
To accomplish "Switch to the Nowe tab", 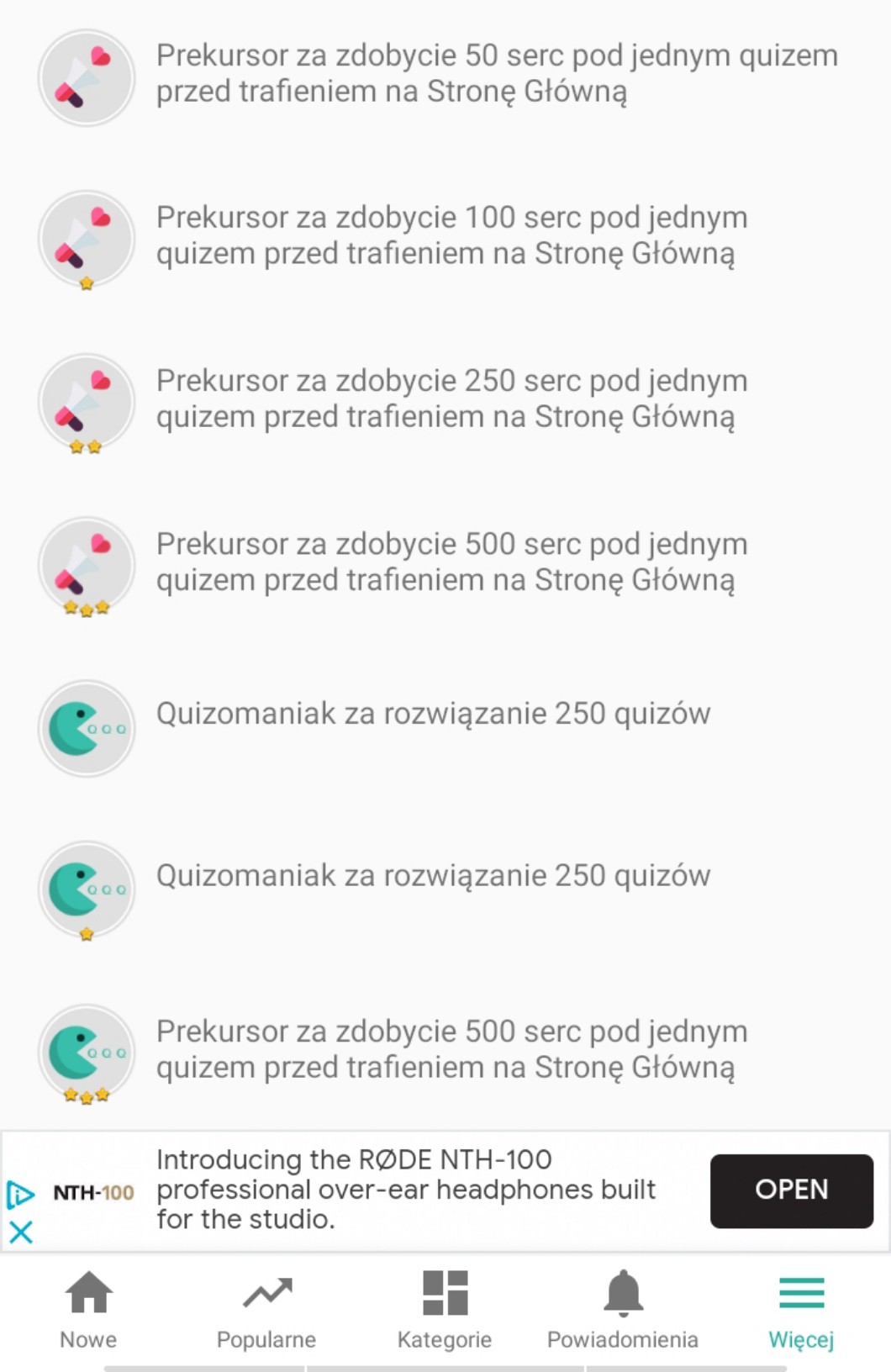I will click(88, 1308).
